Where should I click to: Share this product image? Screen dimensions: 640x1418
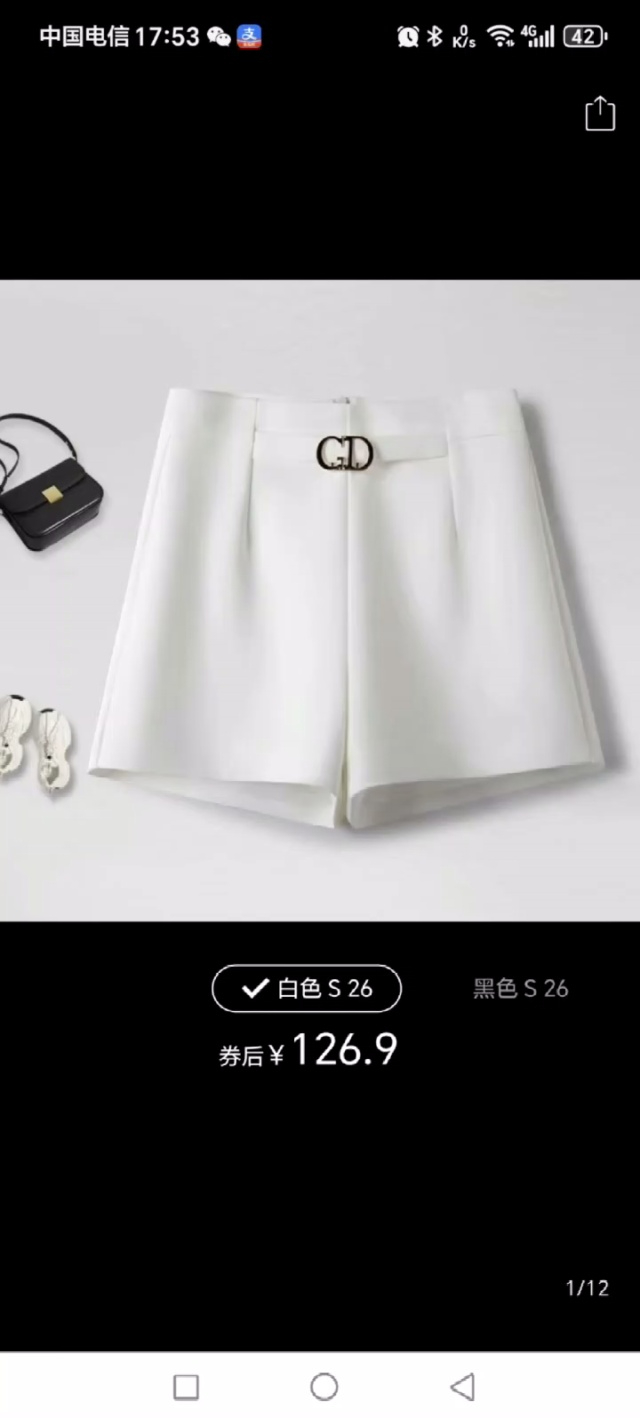point(599,113)
